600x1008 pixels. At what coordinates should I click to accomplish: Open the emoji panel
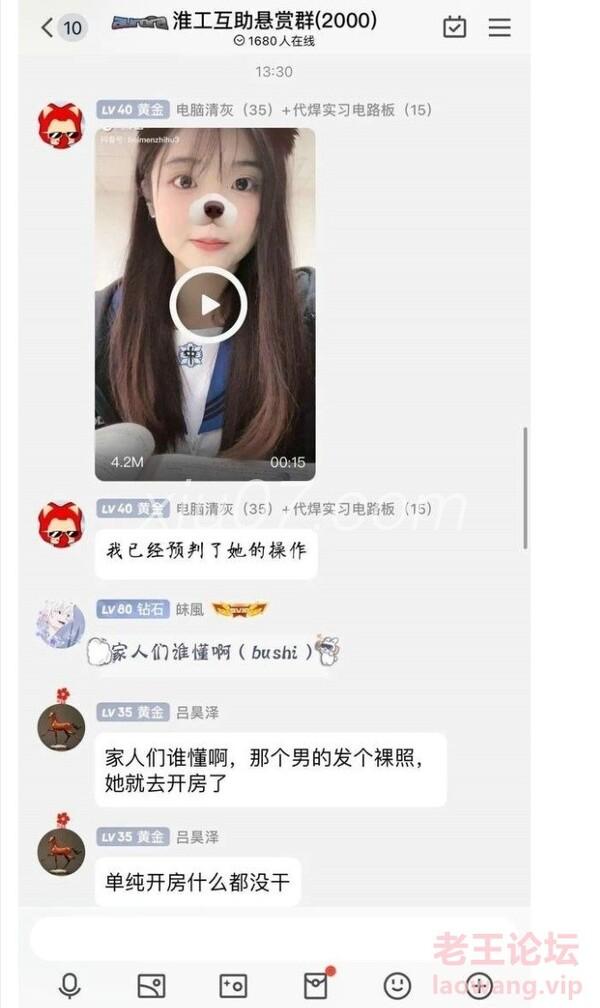click(397, 986)
